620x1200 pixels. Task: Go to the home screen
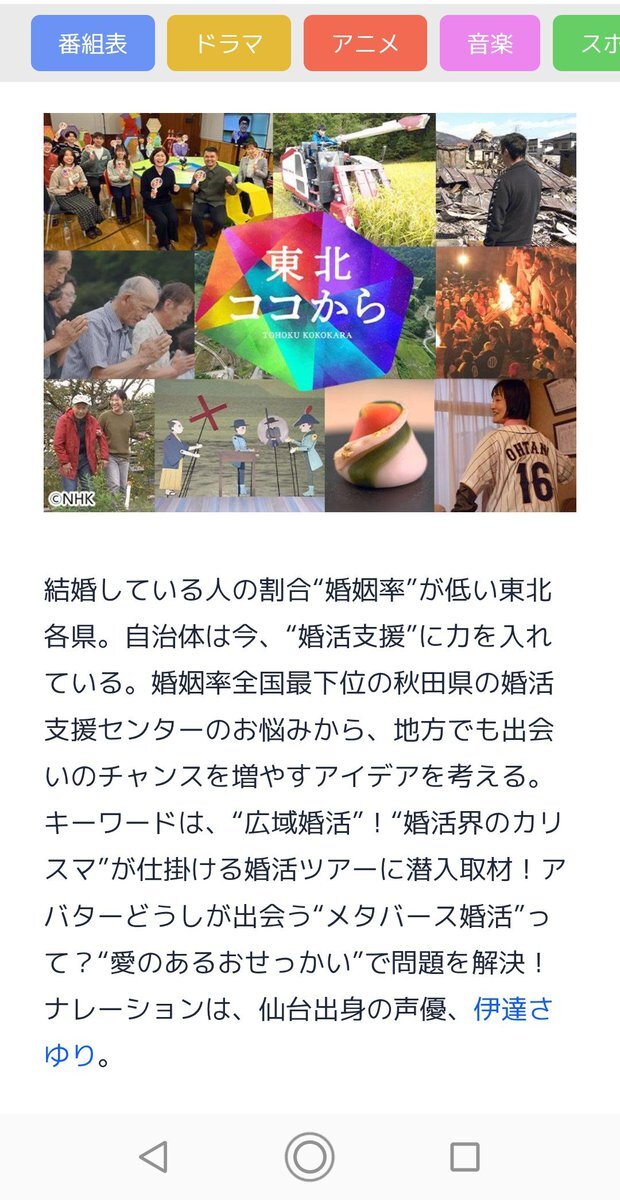point(309,1157)
